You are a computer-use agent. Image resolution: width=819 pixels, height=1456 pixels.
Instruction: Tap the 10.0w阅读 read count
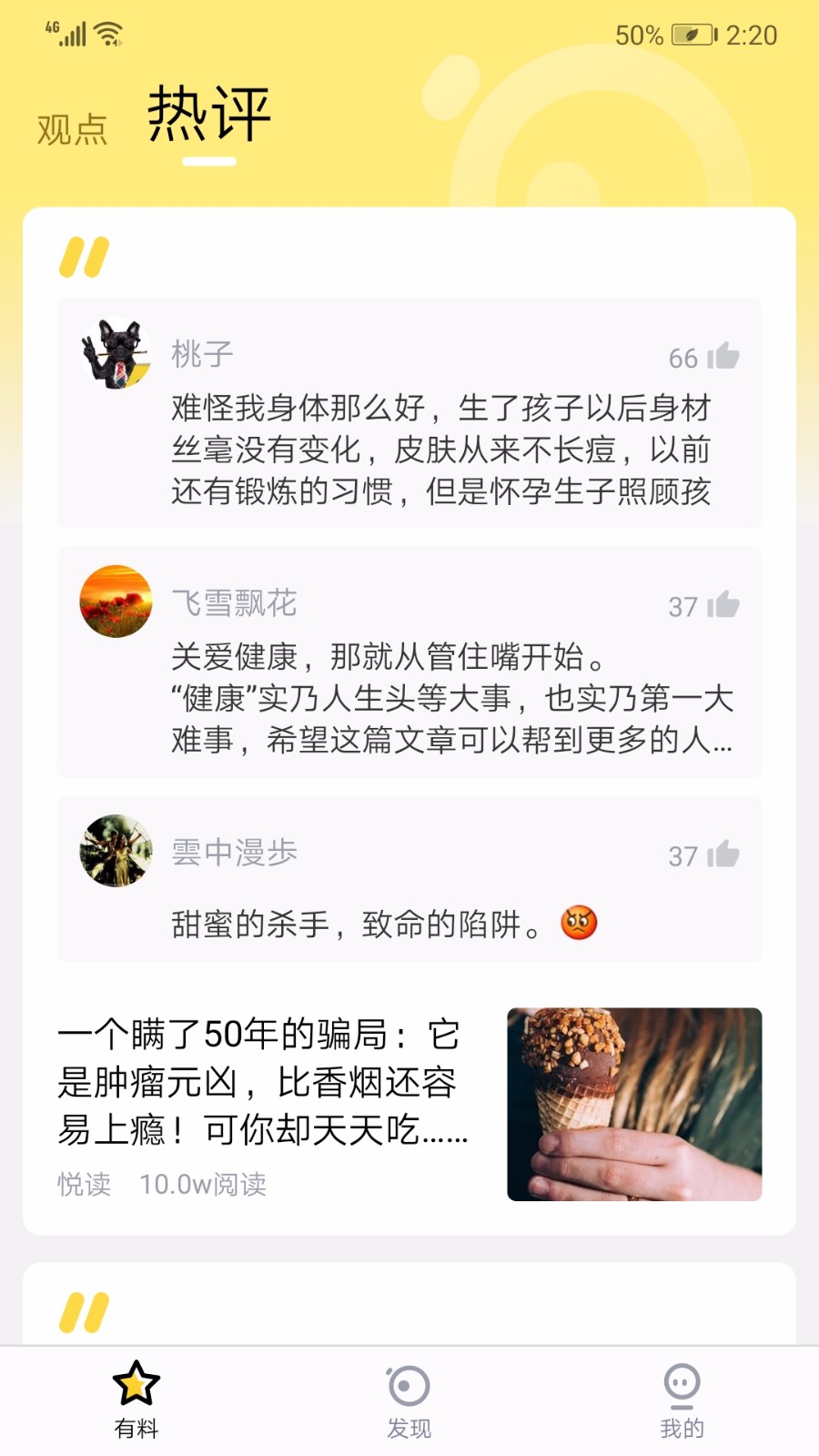(204, 1185)
